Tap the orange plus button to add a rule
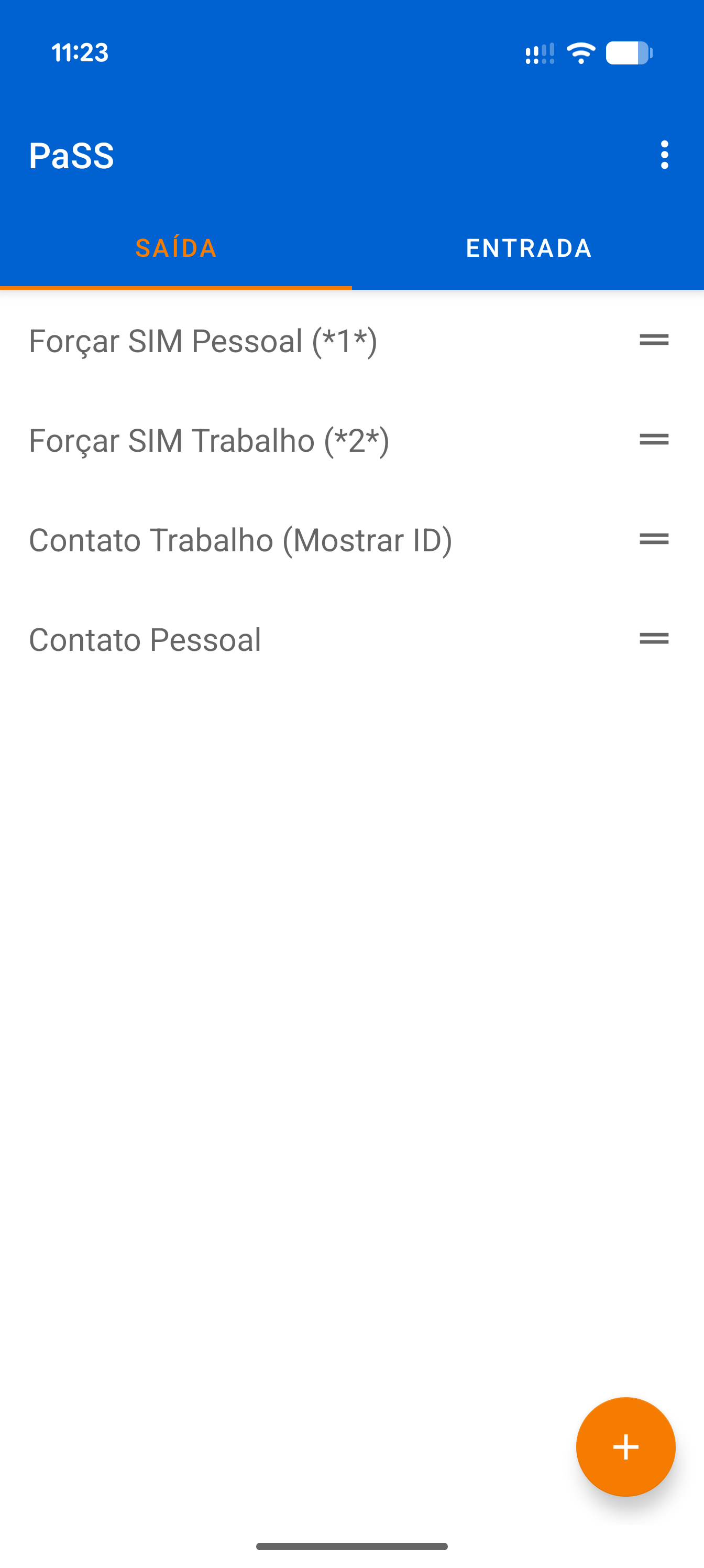The width and height of the screenshot is (704, 1568). coord(625,1447)
